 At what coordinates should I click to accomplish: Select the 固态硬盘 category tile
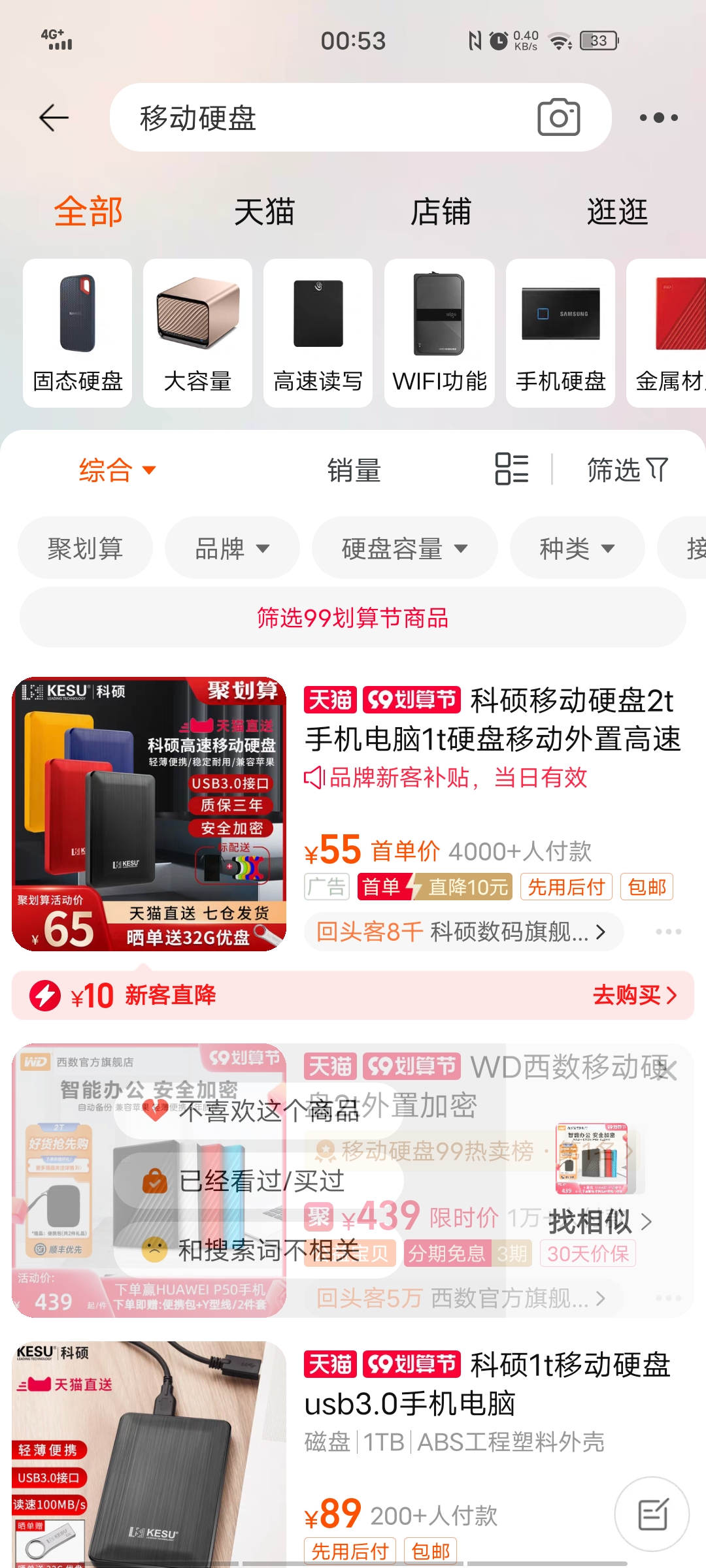click(x=78, y=333)
